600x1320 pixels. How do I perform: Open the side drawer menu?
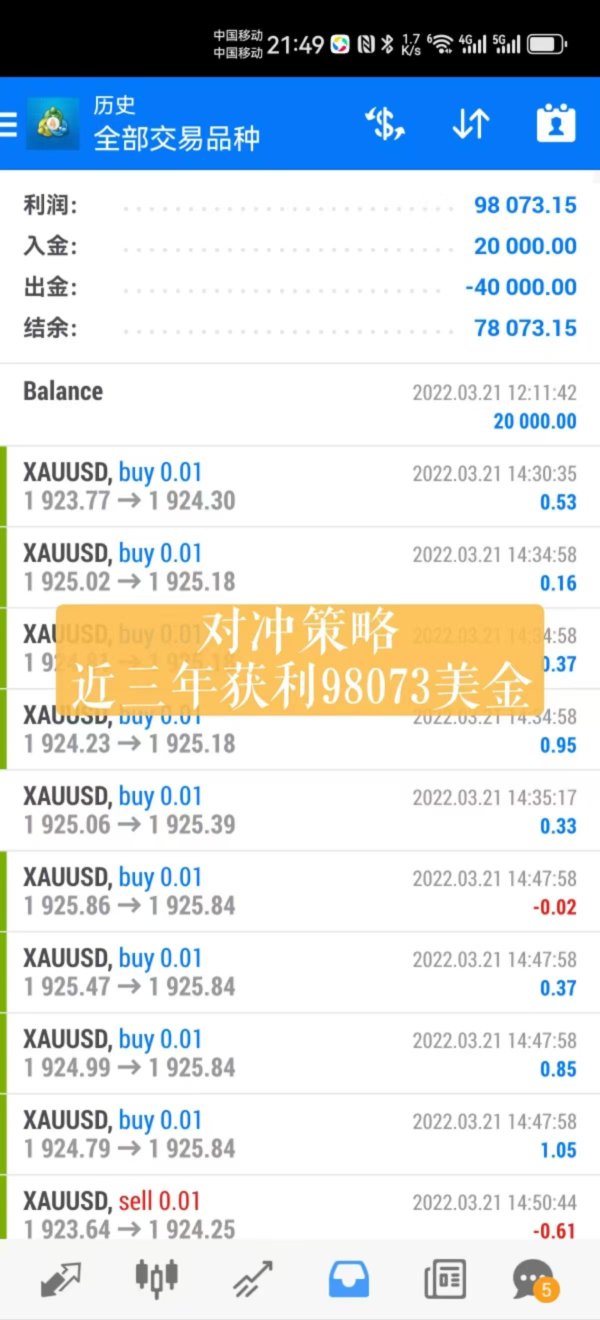pos(9,123)
